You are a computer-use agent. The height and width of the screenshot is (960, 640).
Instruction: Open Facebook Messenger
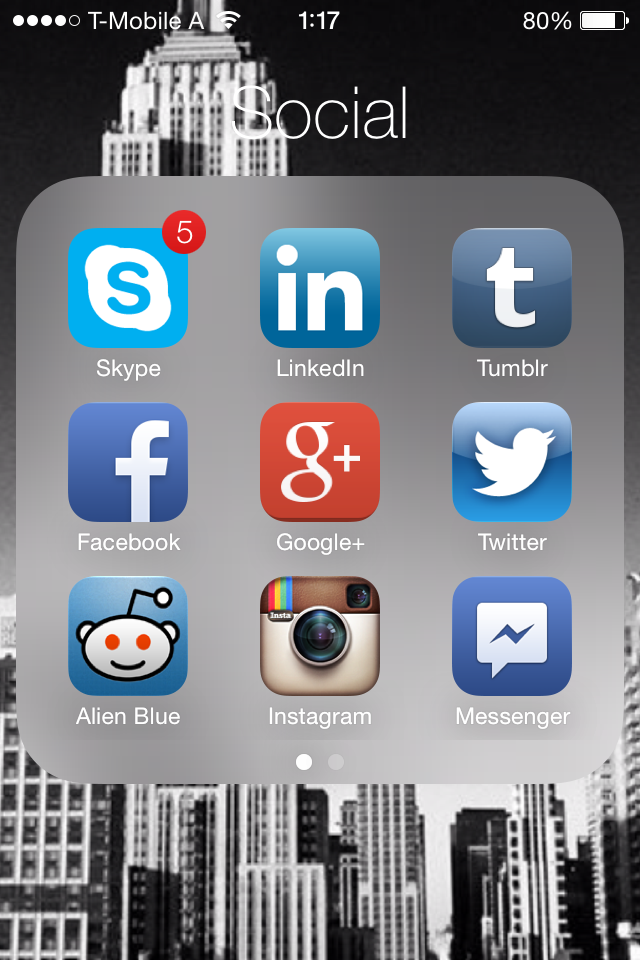(x=512, y=636)
